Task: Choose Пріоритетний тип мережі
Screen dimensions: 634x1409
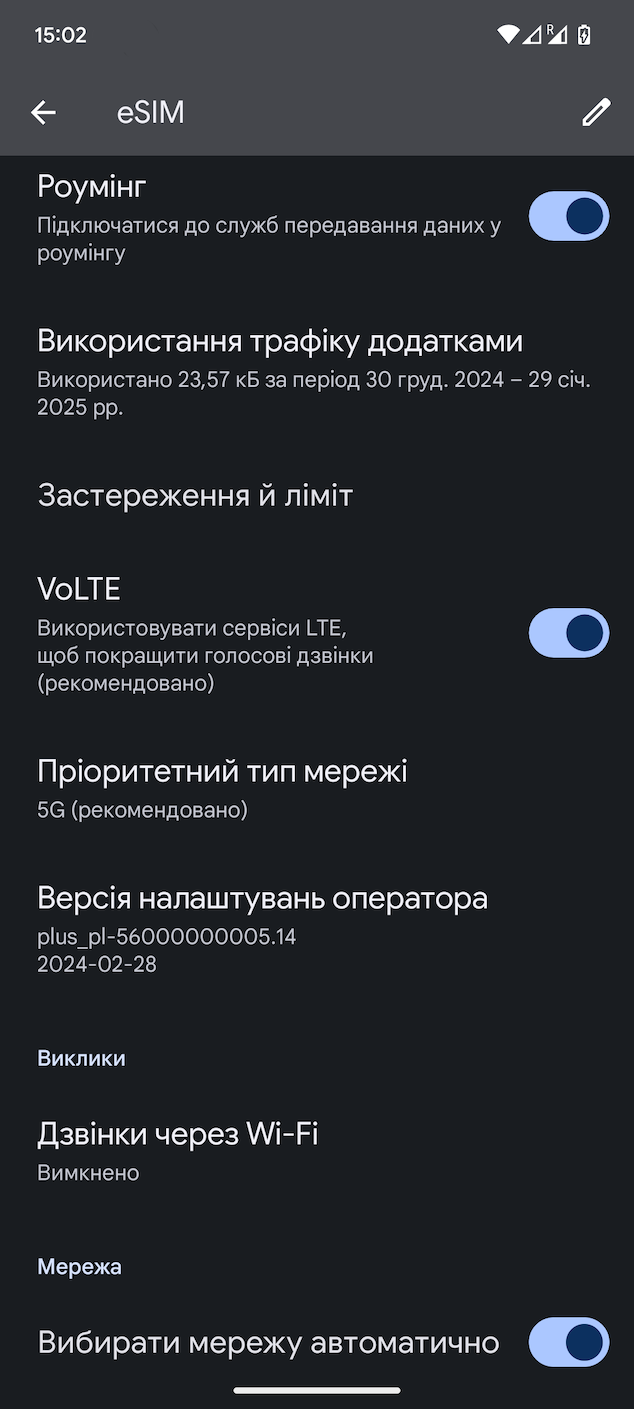Action: tap(222, 788)
